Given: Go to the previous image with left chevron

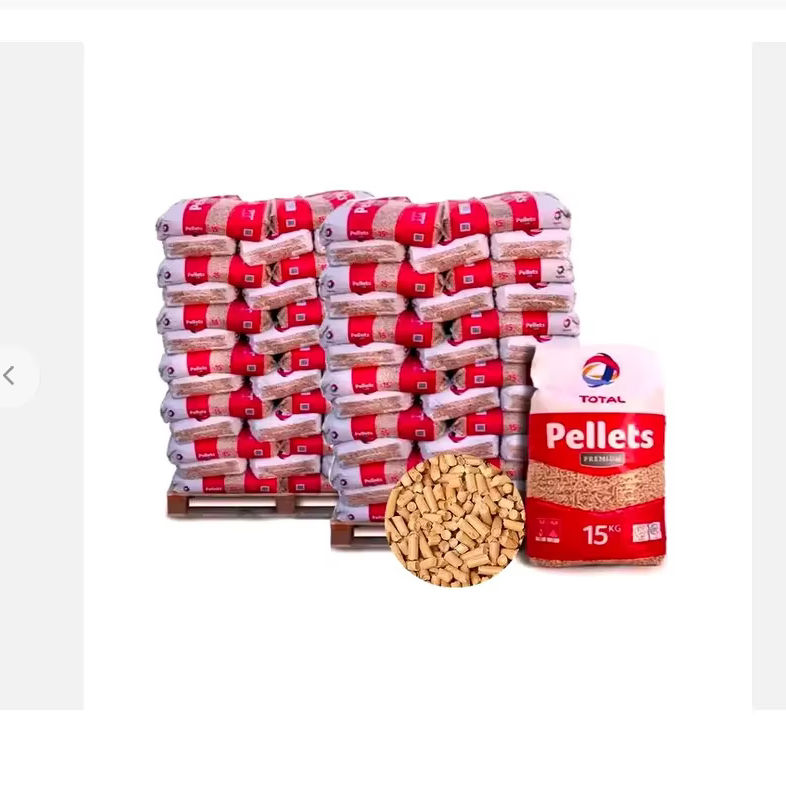Looking at the screenshot, I should coord(9,375).
